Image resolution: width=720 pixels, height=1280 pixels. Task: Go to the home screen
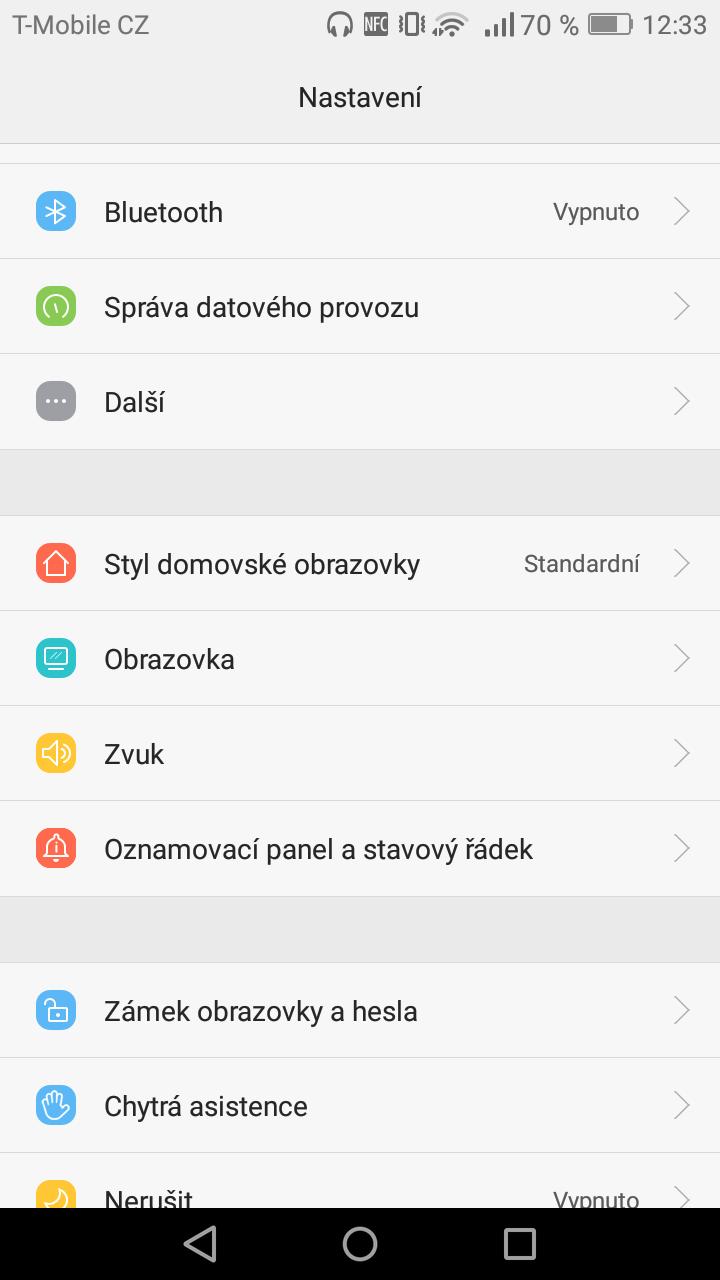360,1244
